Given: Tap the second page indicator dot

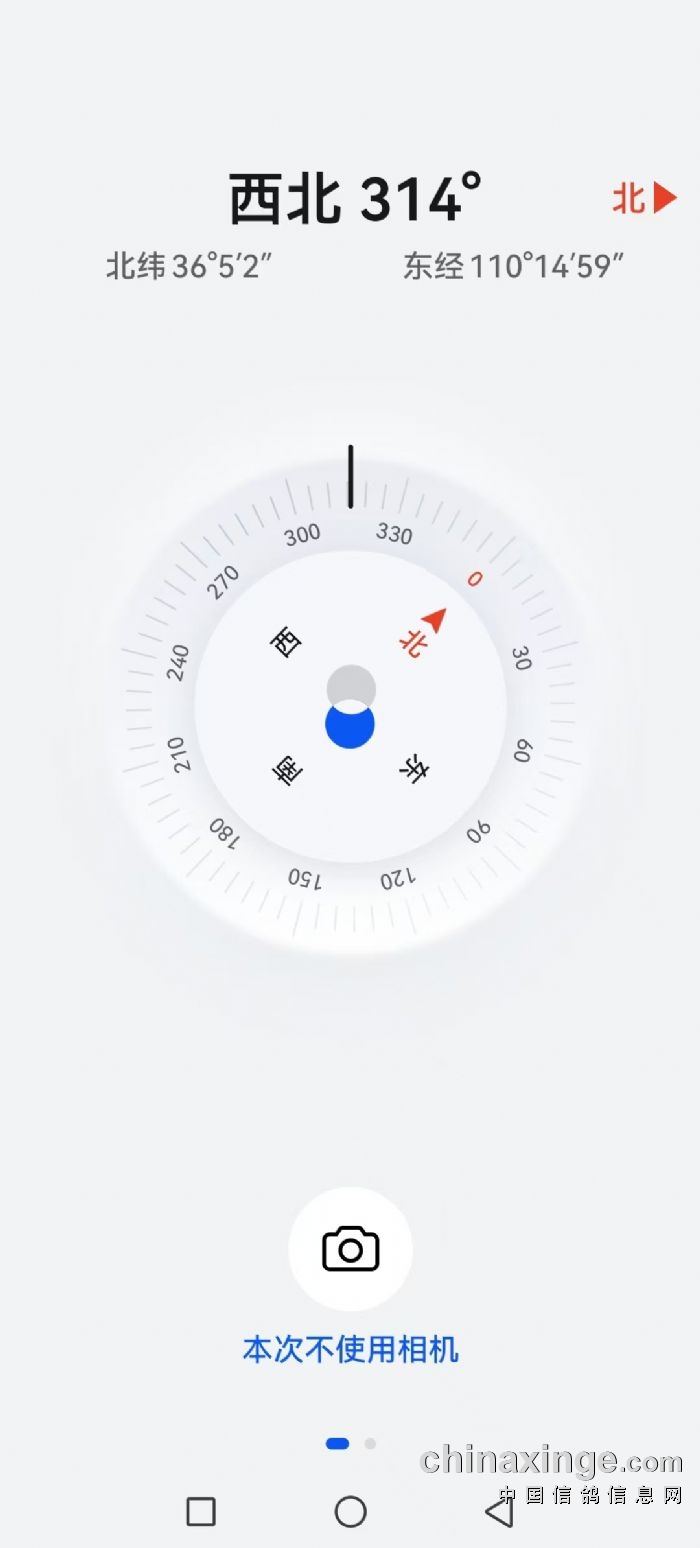Looking at the screenshot, I should (x=370, y=1443).
